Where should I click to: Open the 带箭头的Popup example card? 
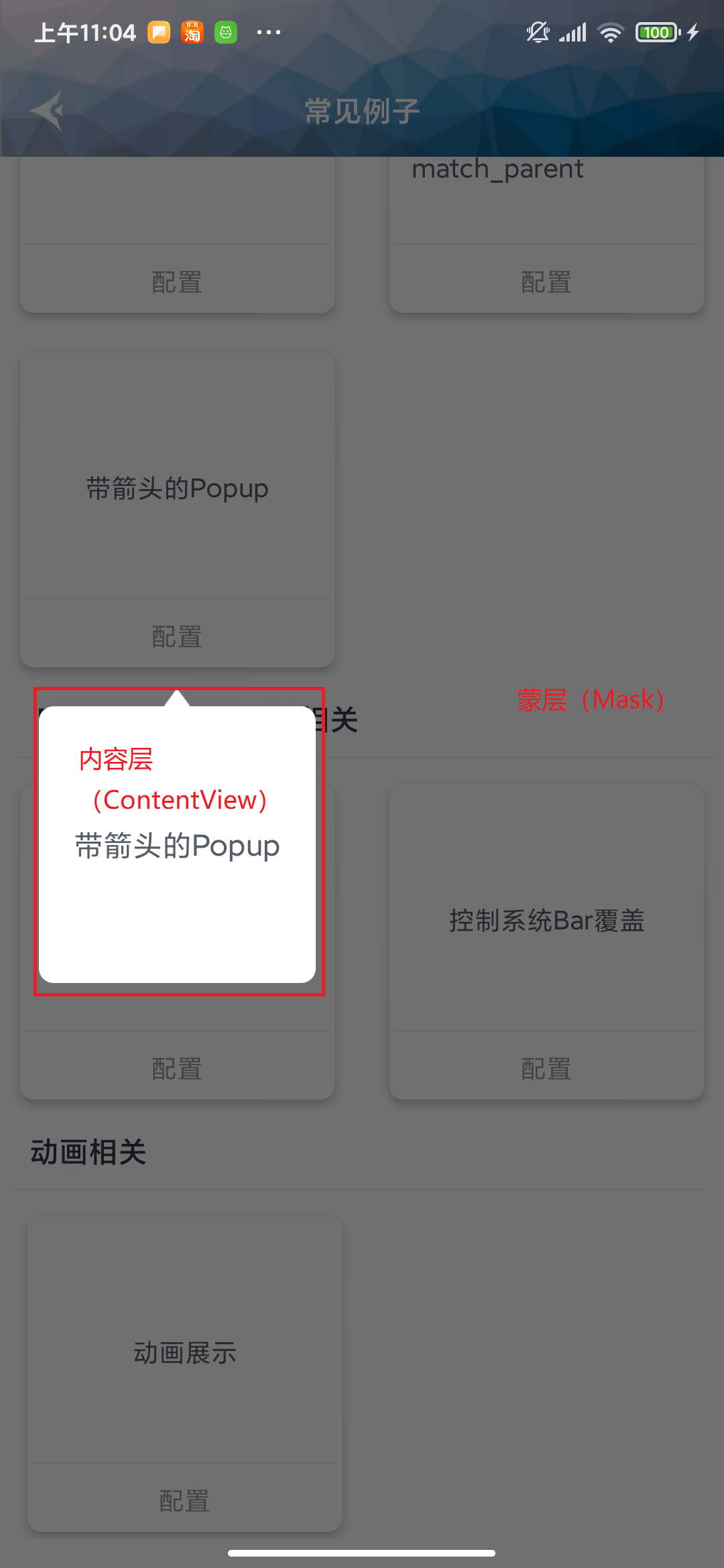click(177, 488)
